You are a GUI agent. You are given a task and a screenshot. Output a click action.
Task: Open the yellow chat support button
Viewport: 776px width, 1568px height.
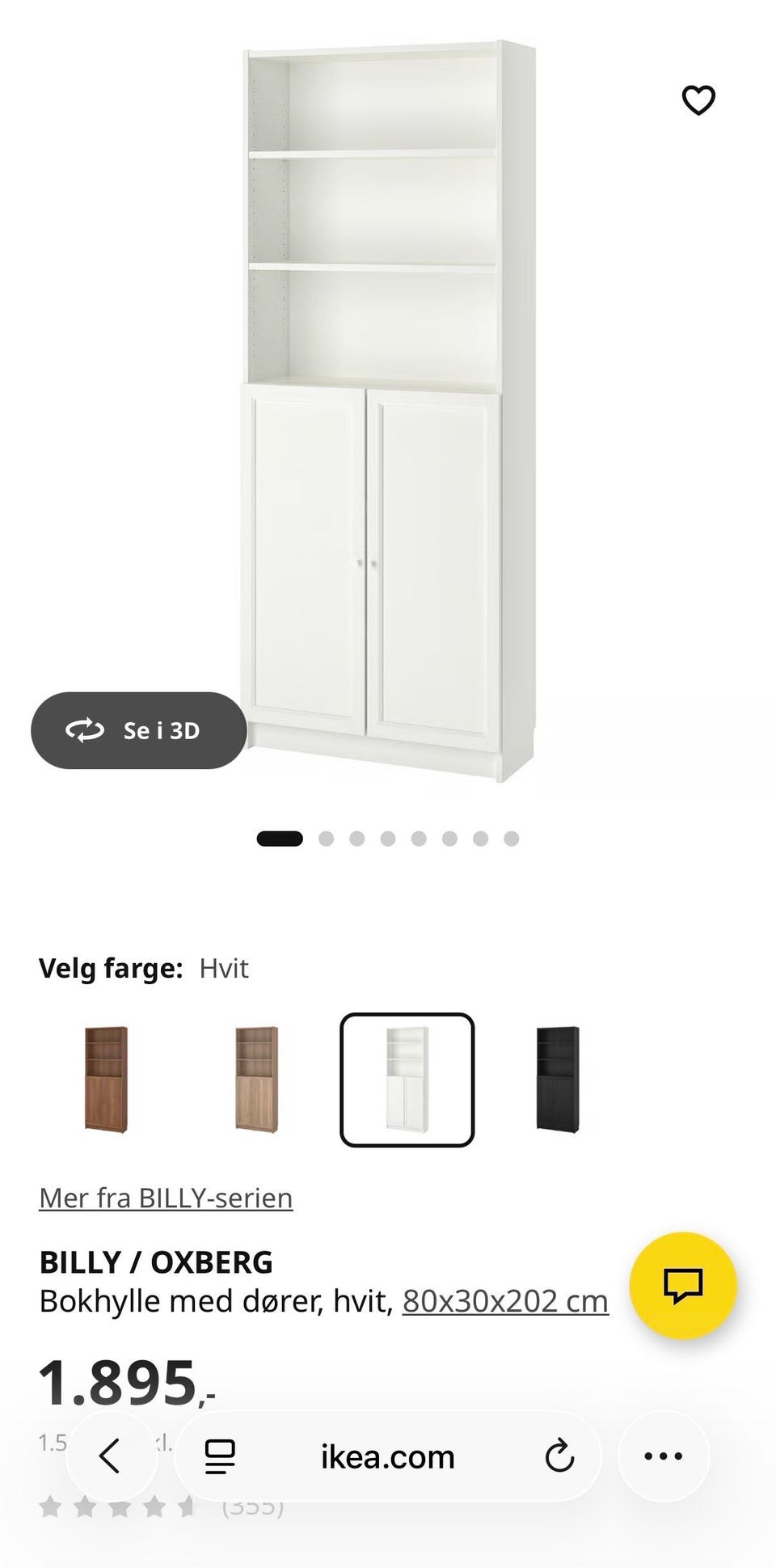click(683, 1285)
